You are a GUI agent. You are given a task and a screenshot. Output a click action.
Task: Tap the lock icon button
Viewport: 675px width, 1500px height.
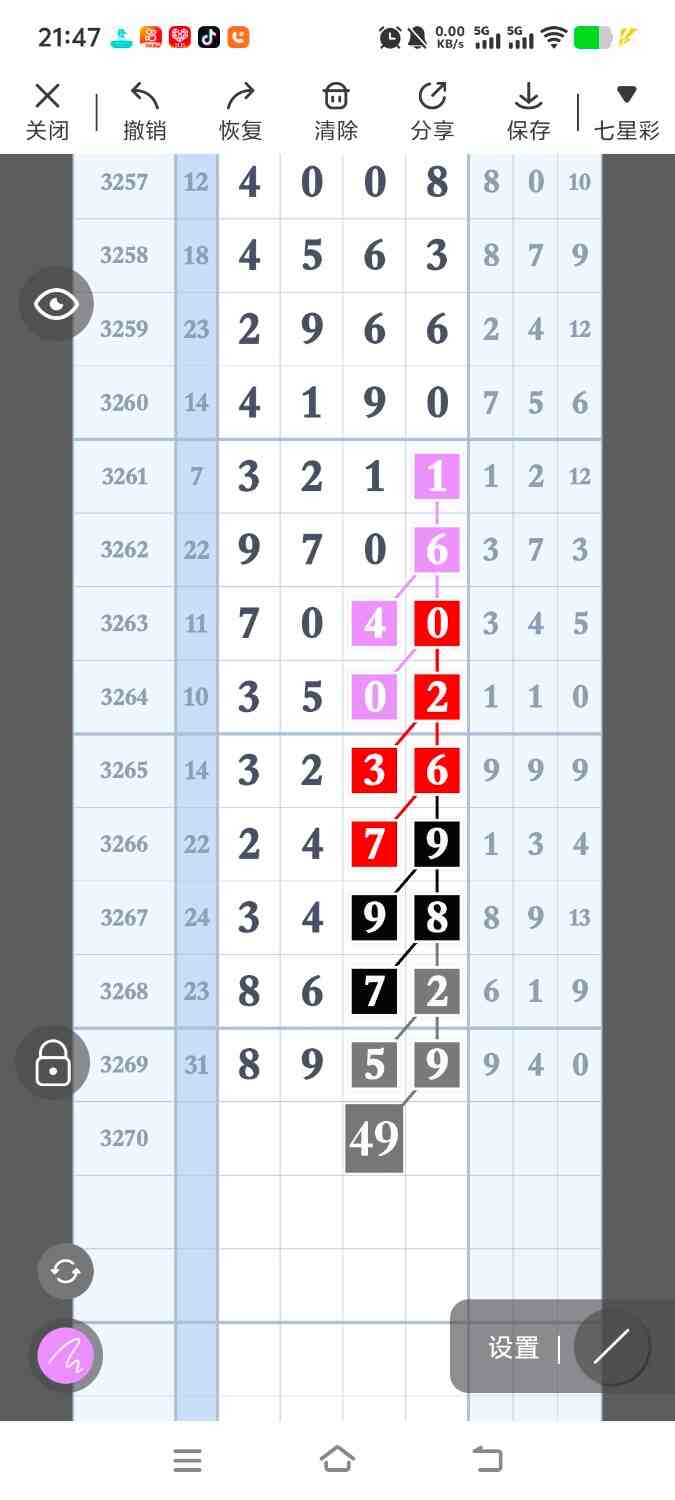[x=52, y=1062]
